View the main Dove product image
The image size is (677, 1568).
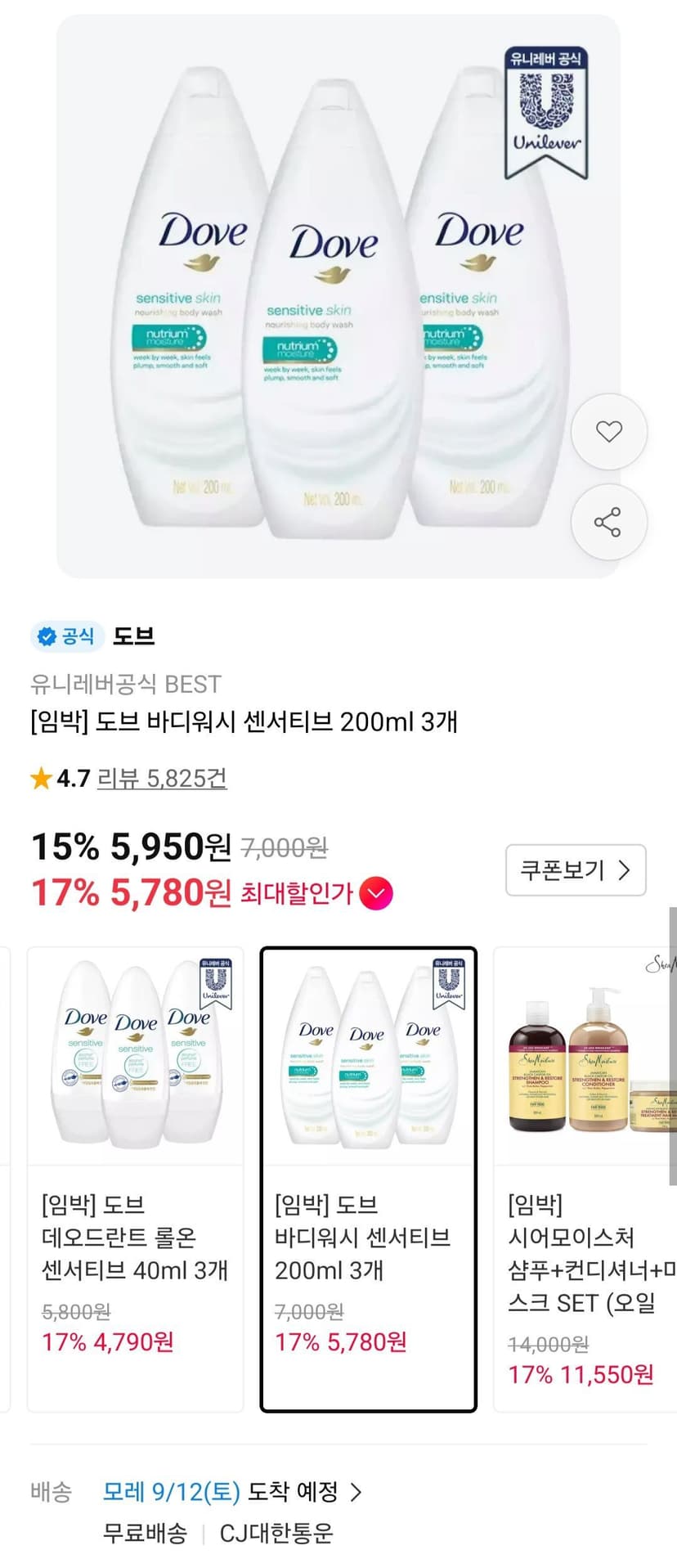338,296
